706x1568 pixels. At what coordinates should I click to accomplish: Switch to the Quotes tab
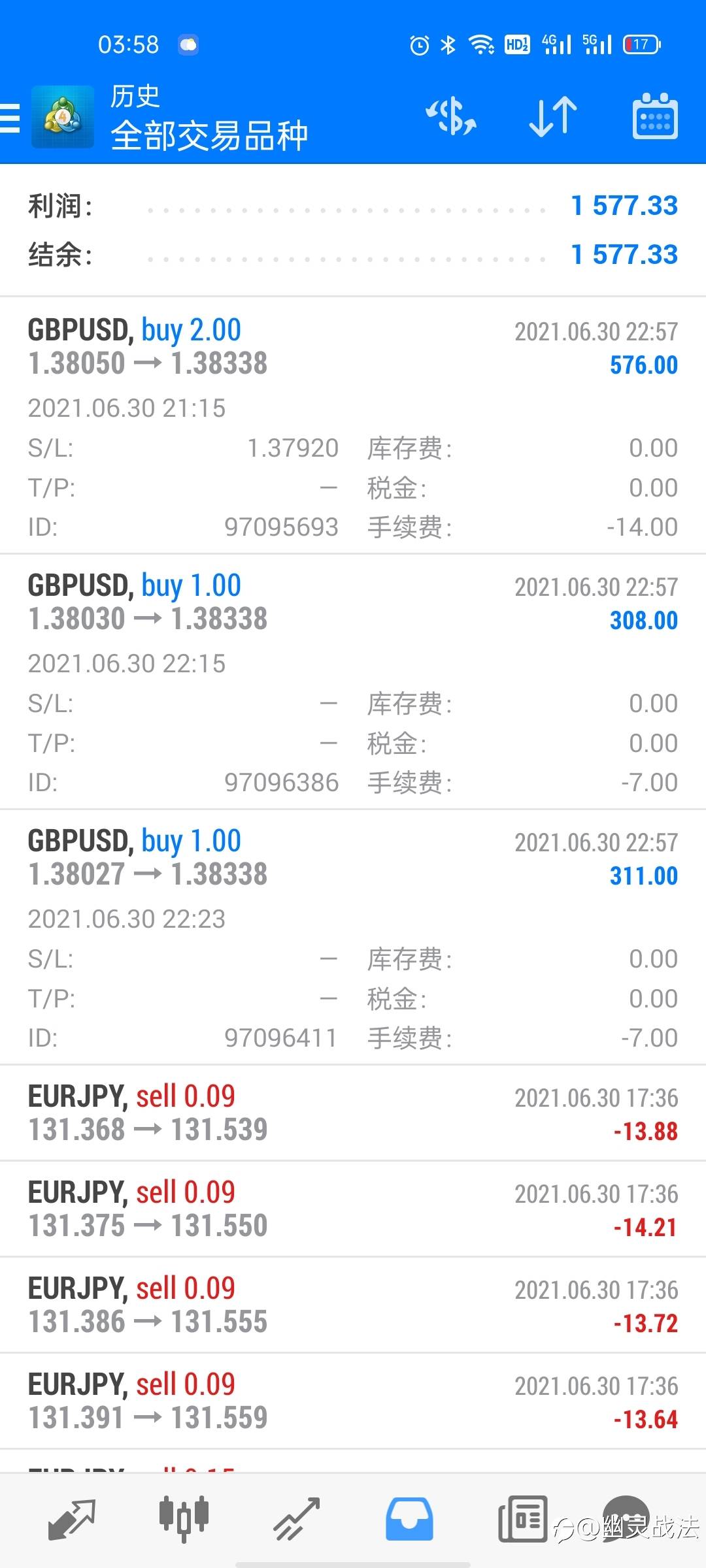point(72,1520)
